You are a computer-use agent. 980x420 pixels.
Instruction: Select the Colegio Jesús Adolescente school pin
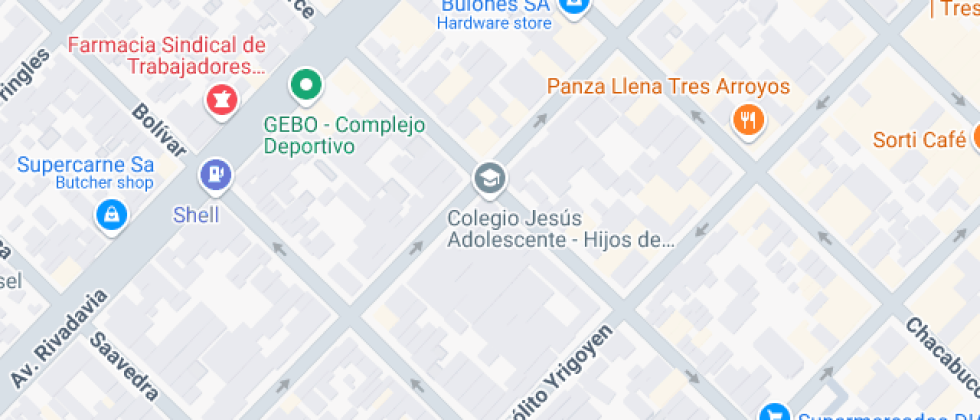(x=489, y=179)
